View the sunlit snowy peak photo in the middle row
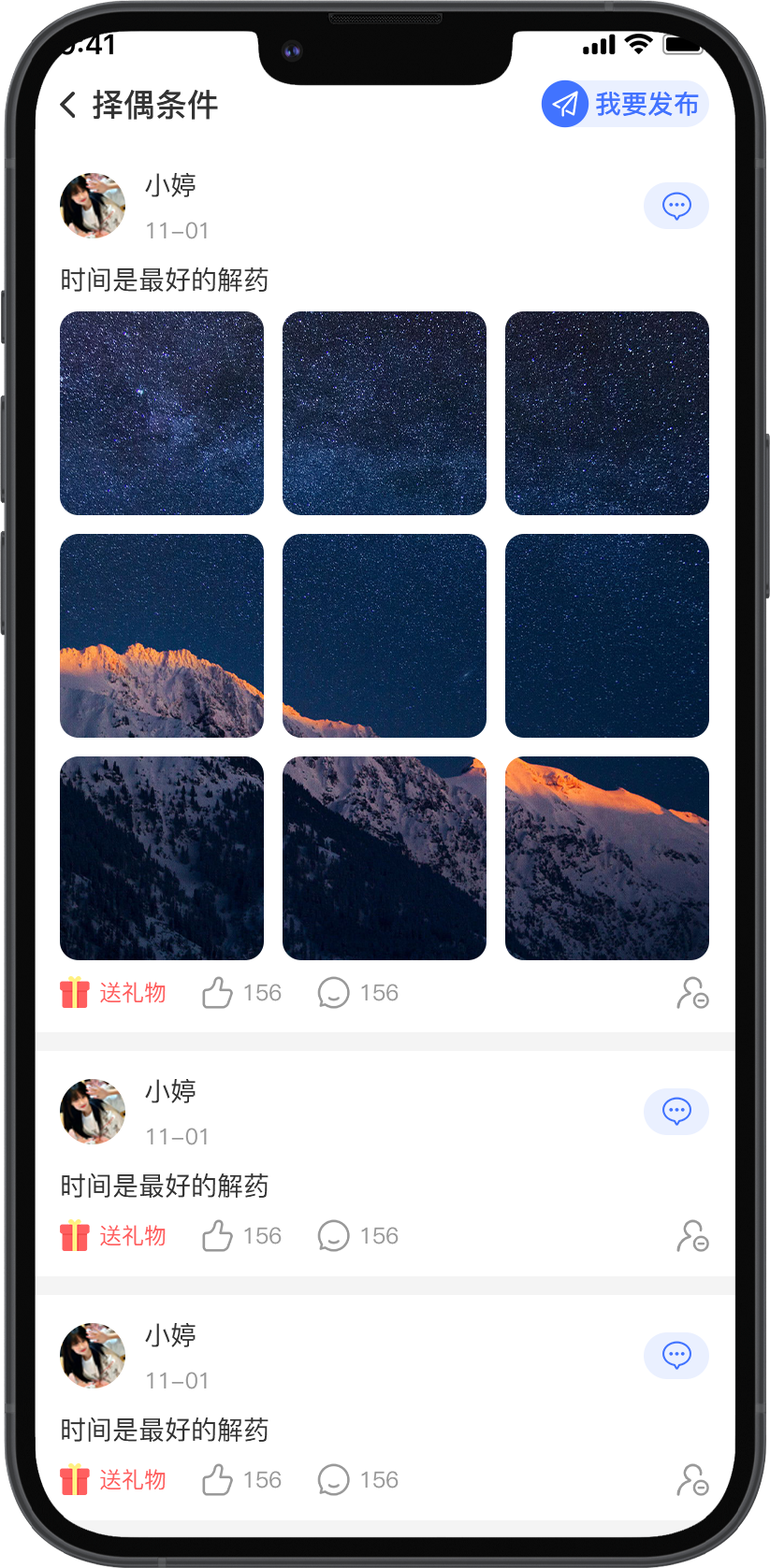The image size is (770, 1568). pos(162,636)
